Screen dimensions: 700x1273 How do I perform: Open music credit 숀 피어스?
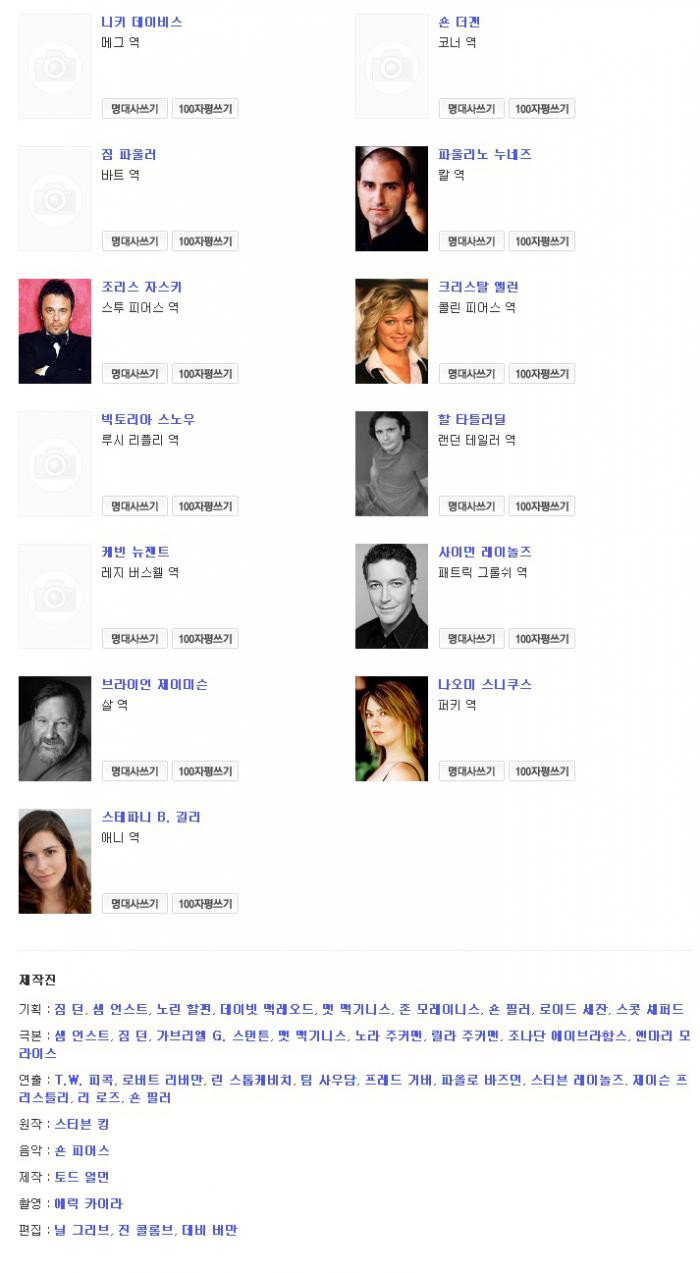(82, 1151)
